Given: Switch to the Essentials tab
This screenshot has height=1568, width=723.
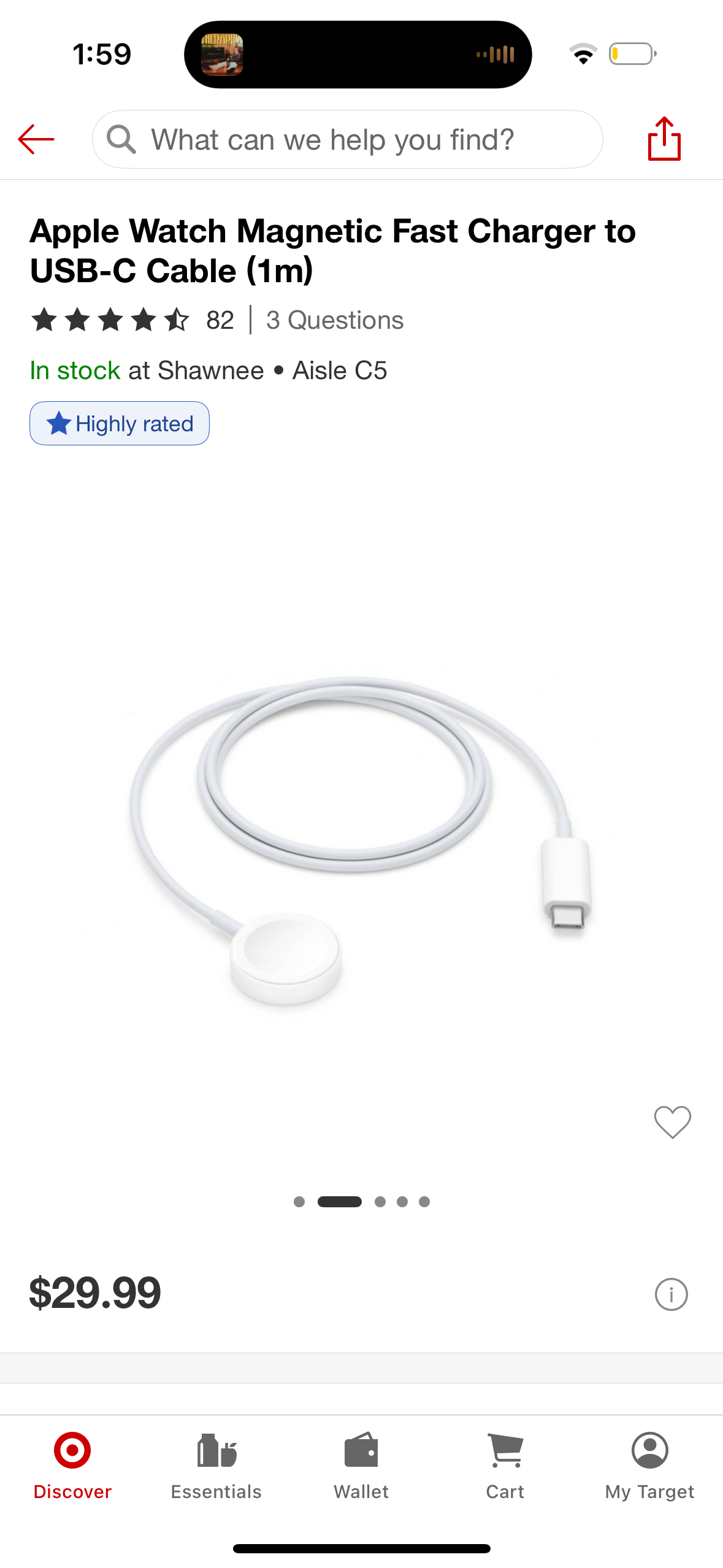Looking at the screenshot, I should [x=216, y=1465].
